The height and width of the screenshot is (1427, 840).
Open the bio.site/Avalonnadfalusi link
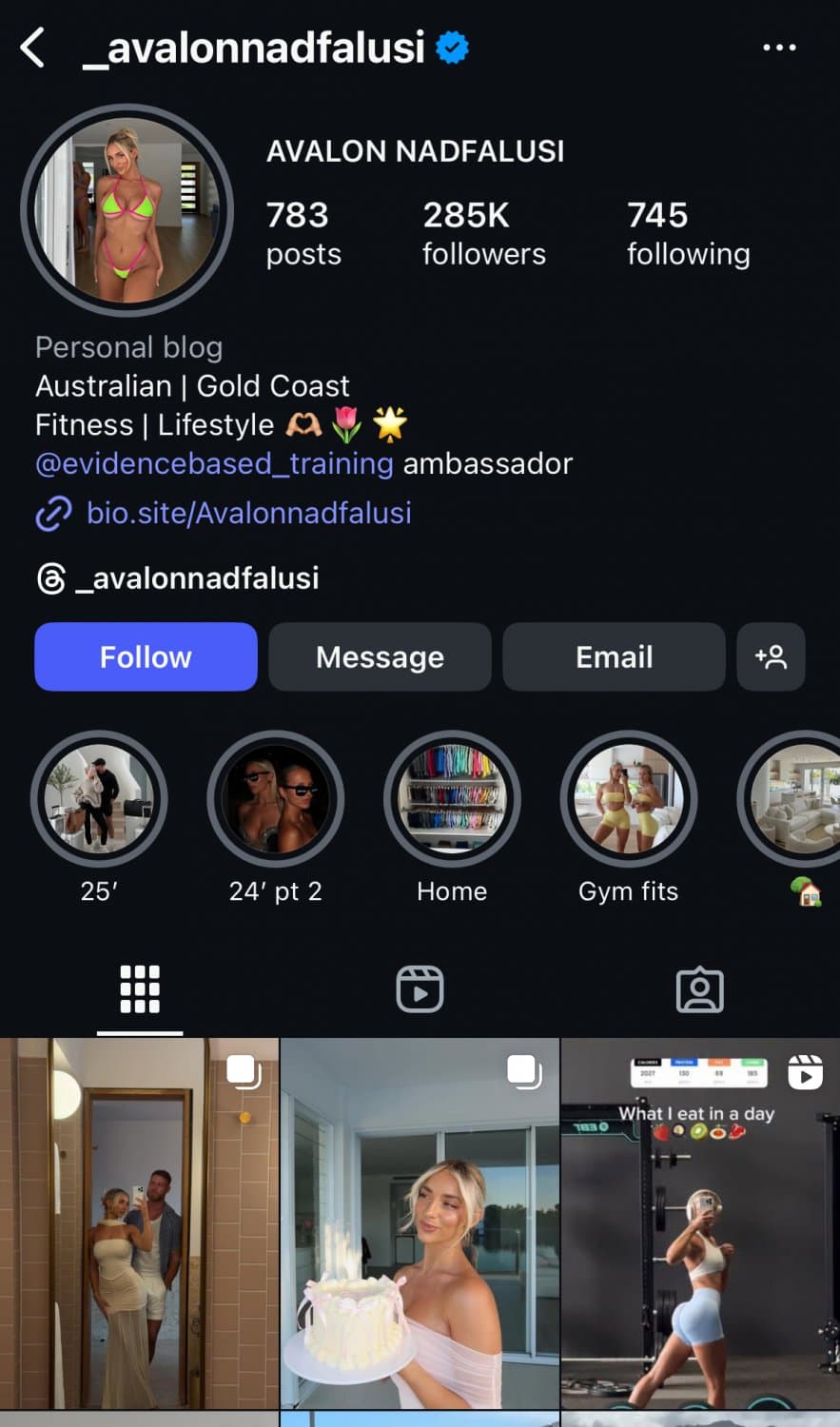pos(249,514)
